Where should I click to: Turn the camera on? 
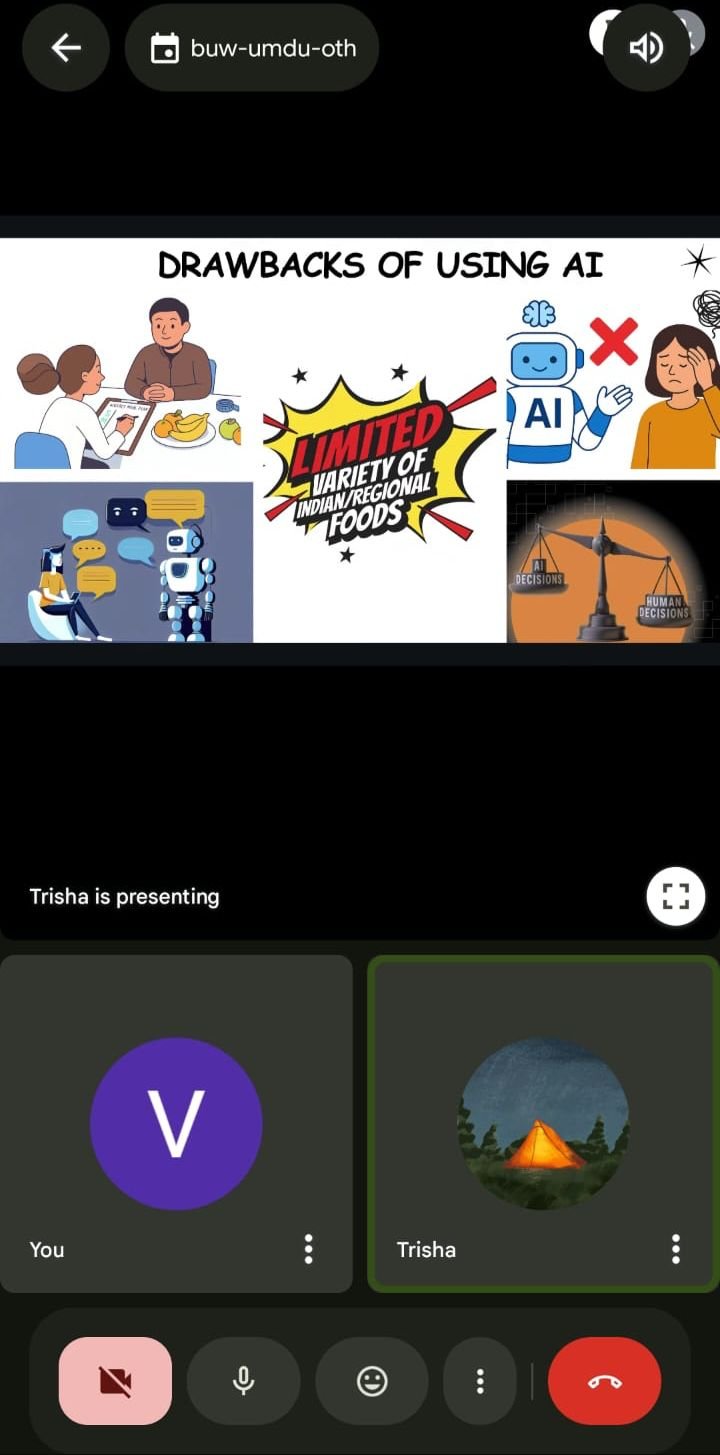(115, 1381)
